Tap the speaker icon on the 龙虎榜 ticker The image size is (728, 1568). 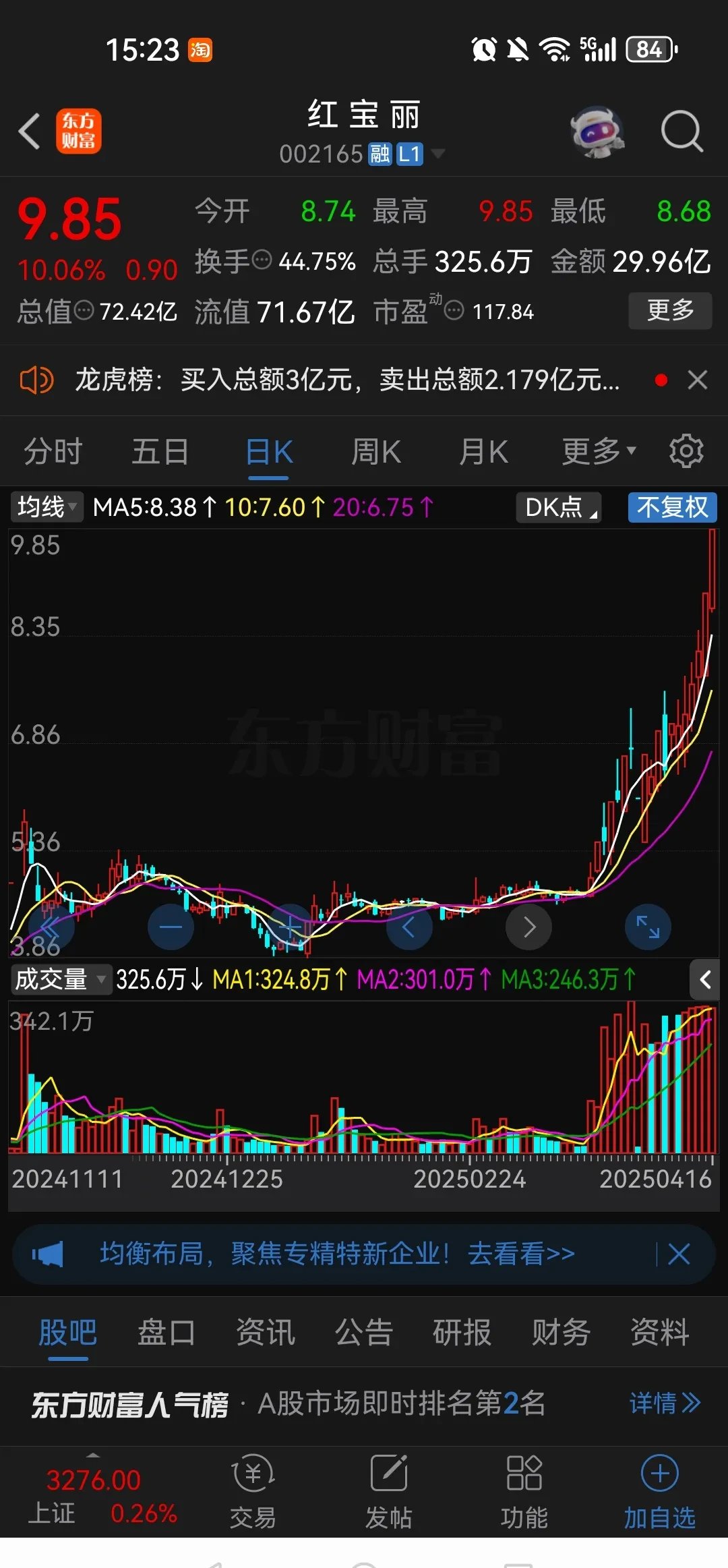(37, 380)
